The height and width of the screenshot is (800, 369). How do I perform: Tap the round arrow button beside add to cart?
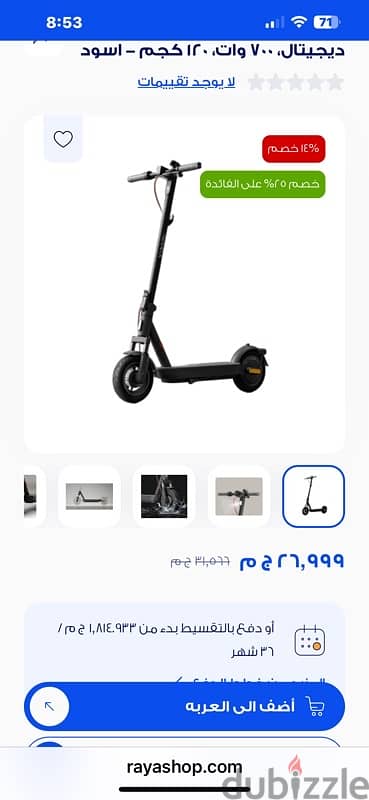click(x=50, y=707)
